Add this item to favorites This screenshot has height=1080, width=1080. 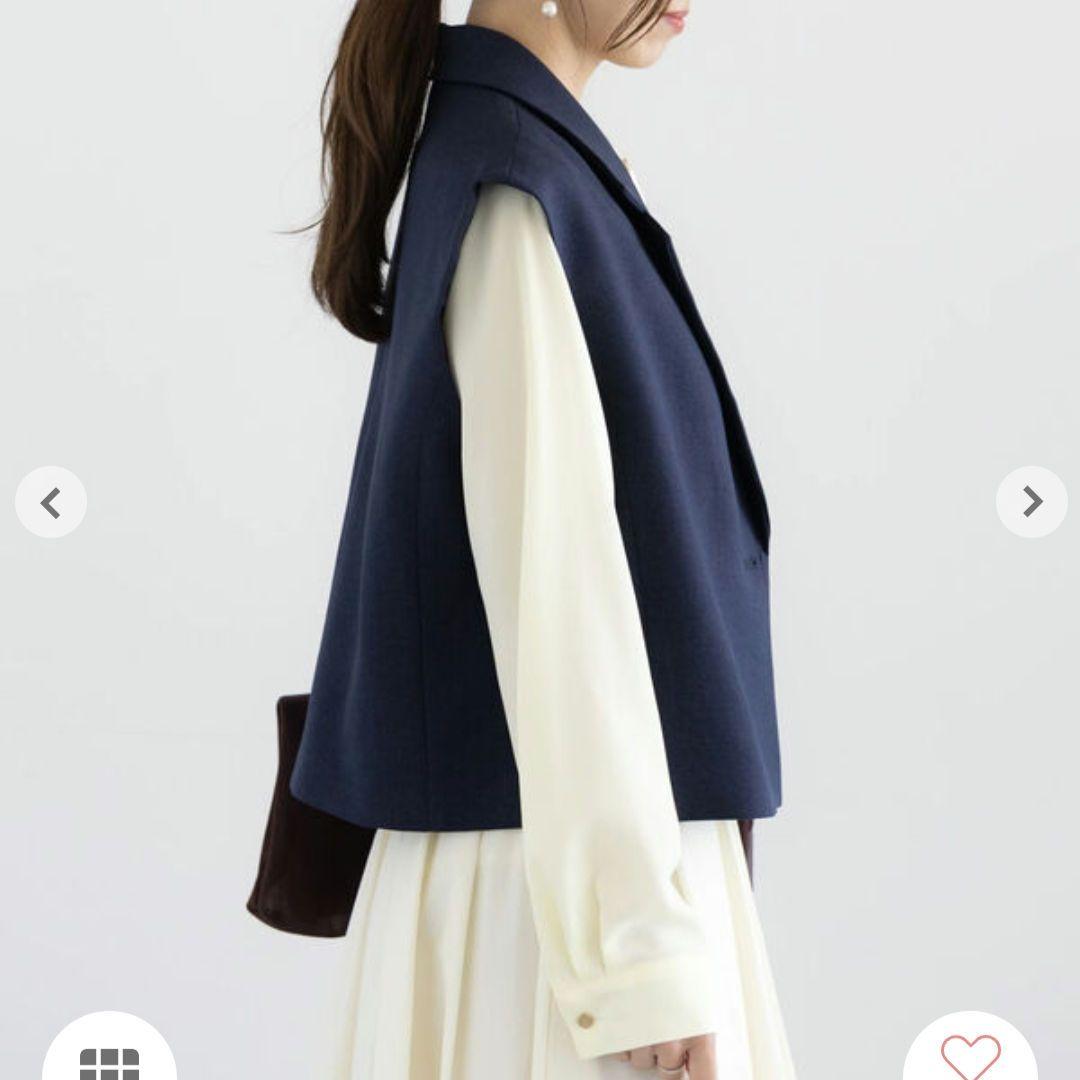coord(969,1056)
